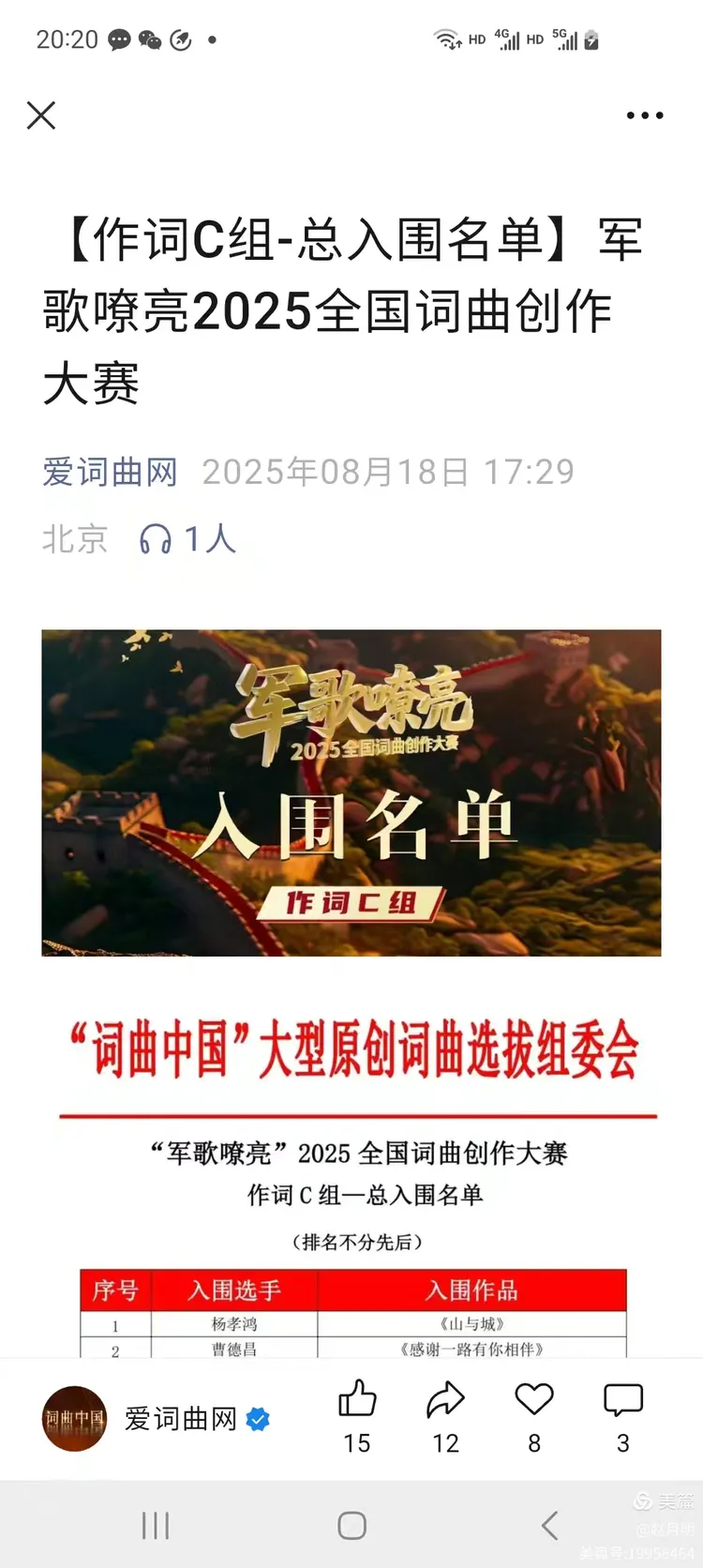
Task: Open the three-dot overflow menu
Action: 645,115
